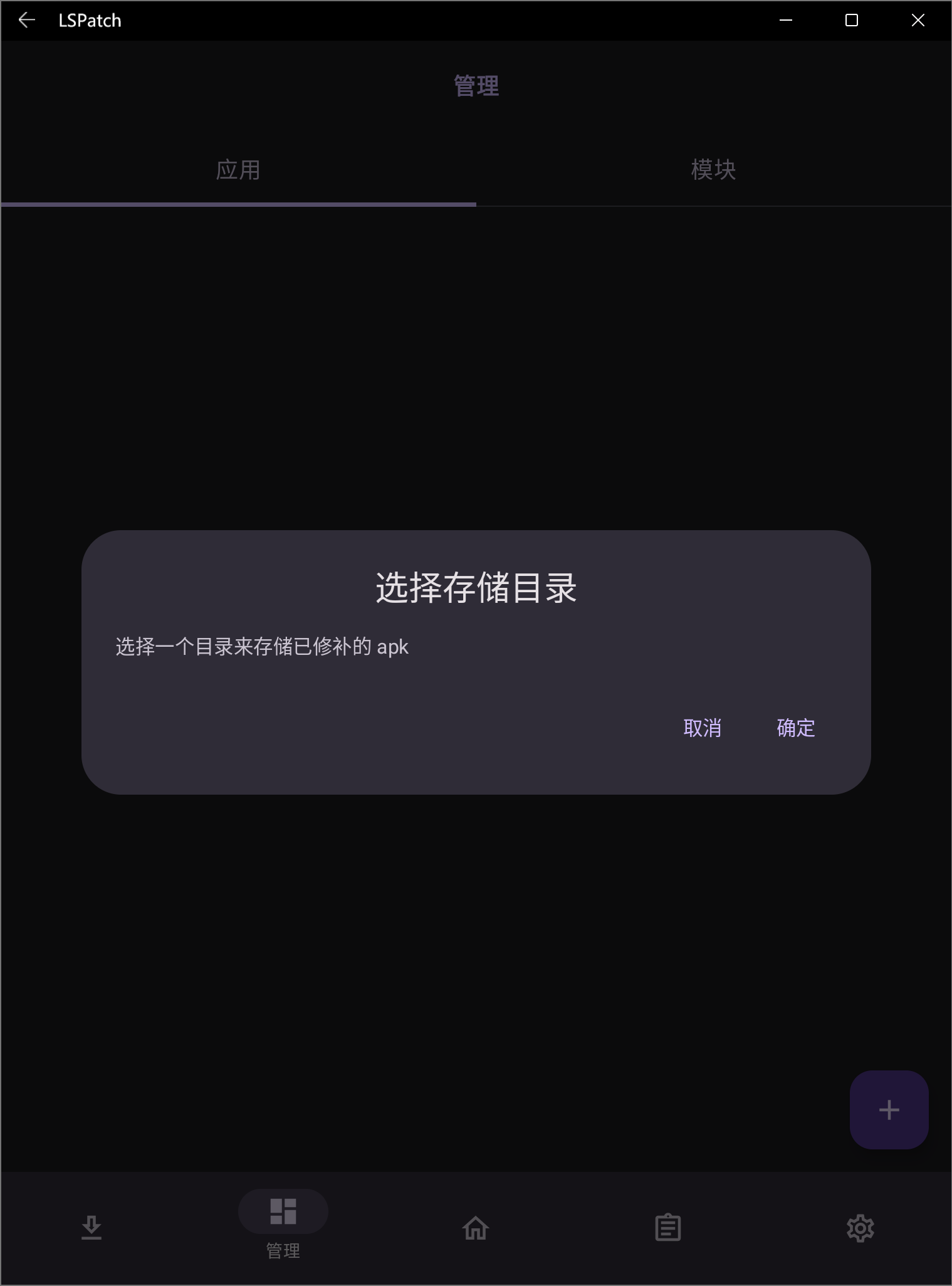This screenshot has width=952, height=1286.
Task: Tap the plus button to patch new app
Action: click(888, 1110)
